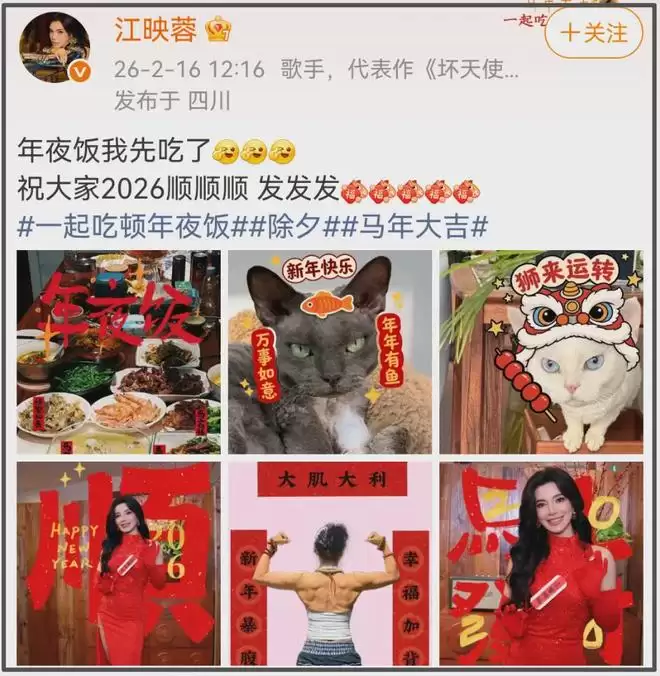View the 大肌大利 back muscles photo
Viewport: 660px width, 676px height.
[329, 563]
